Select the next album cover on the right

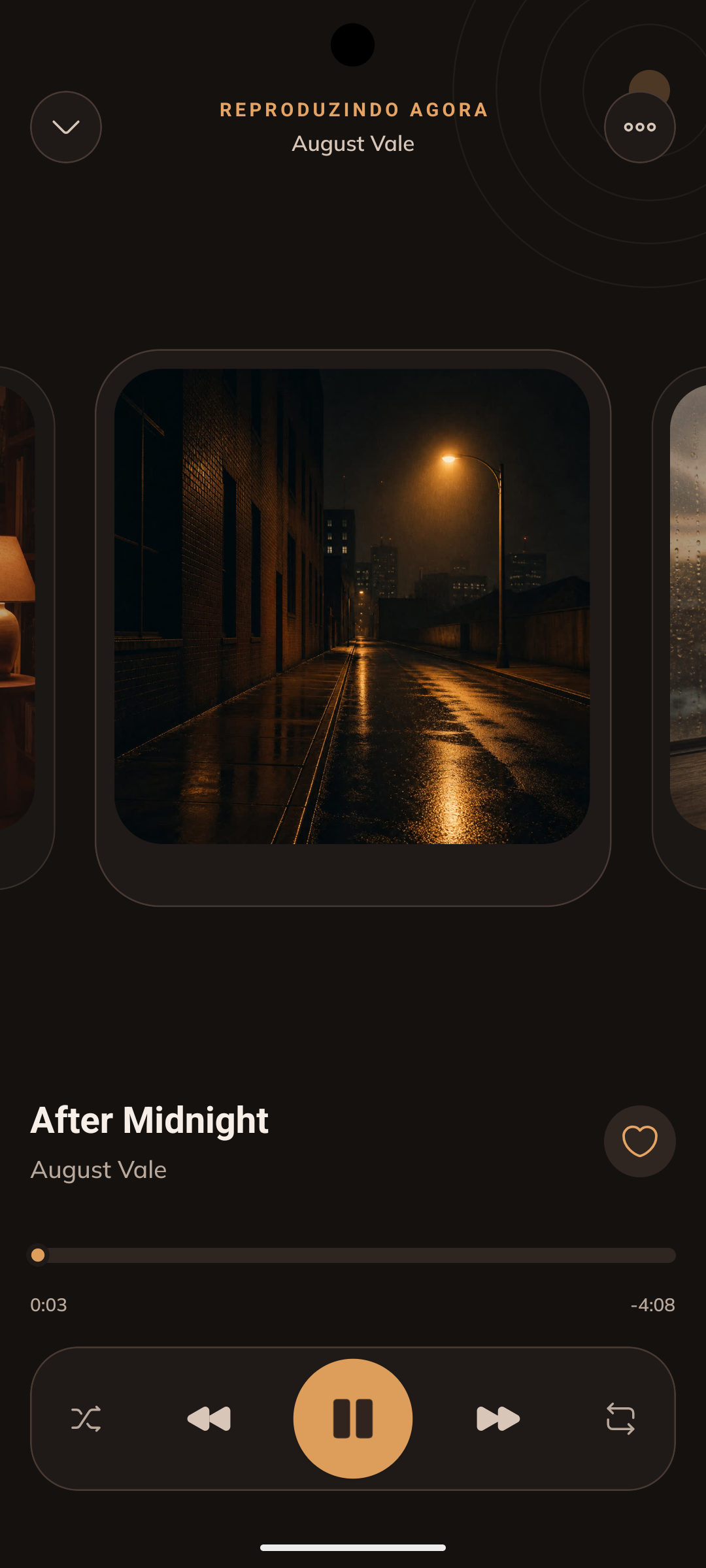(x=680, y=628)
